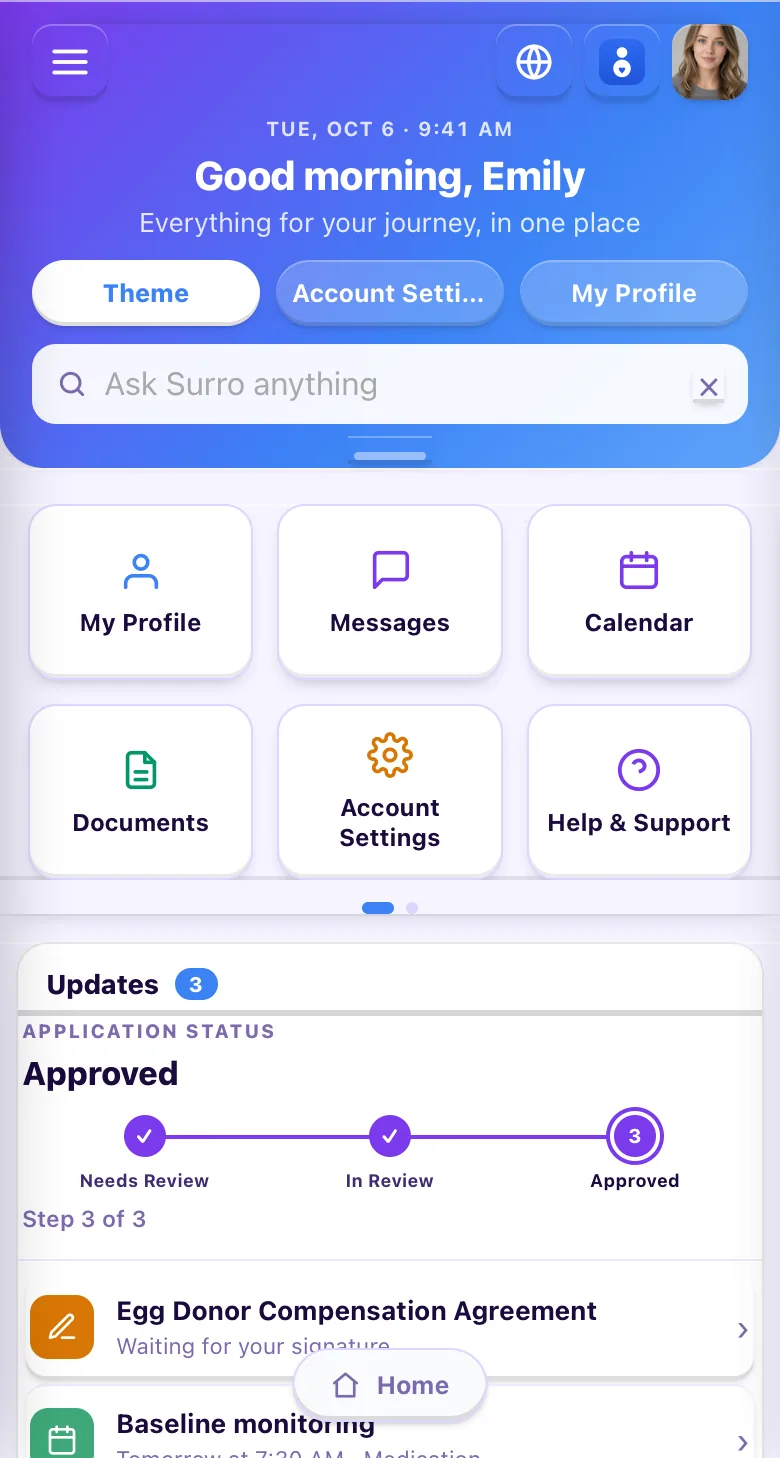Open the Calendar tile
Image resolution: width=780 pixels, height=1458 pixels.
[x=639, y=591]
